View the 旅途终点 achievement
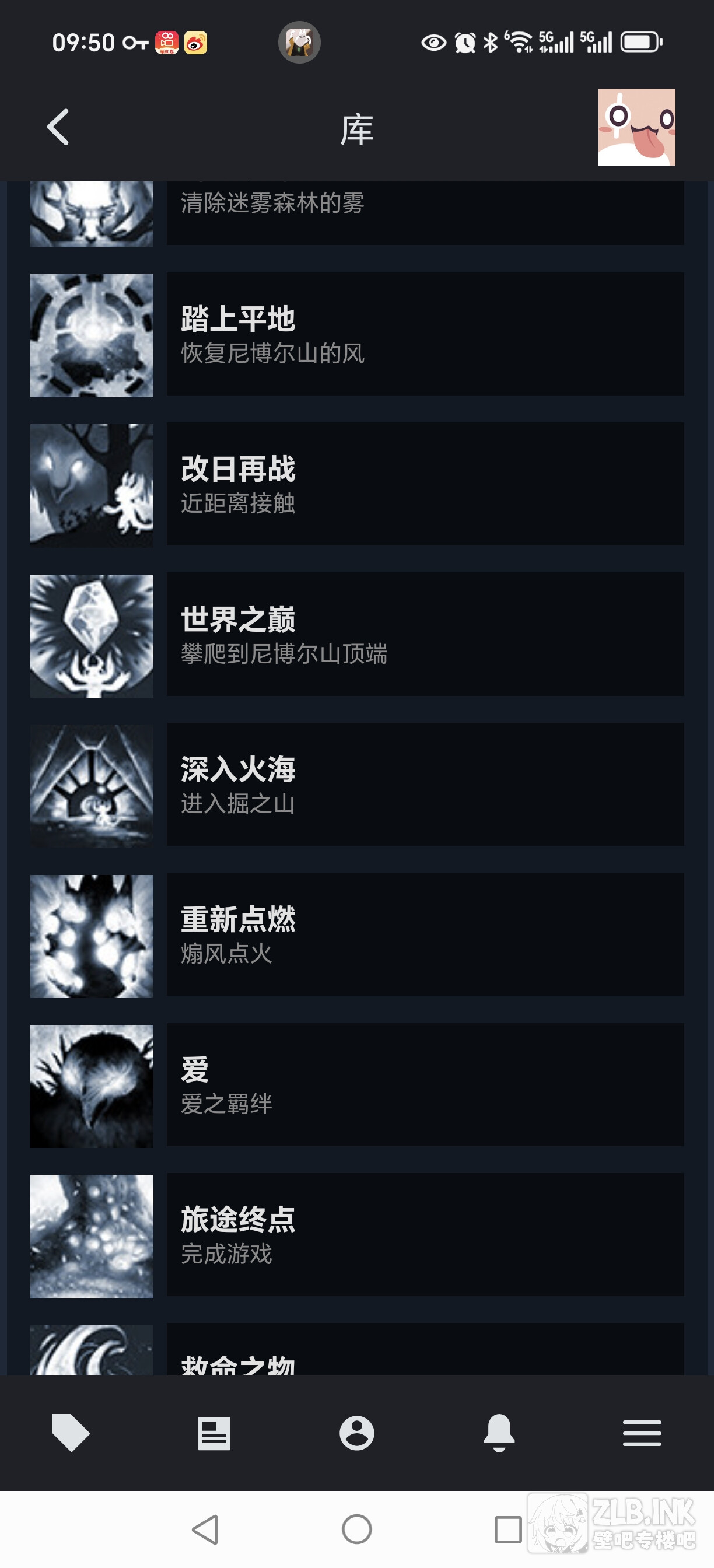 [356, 1235]
